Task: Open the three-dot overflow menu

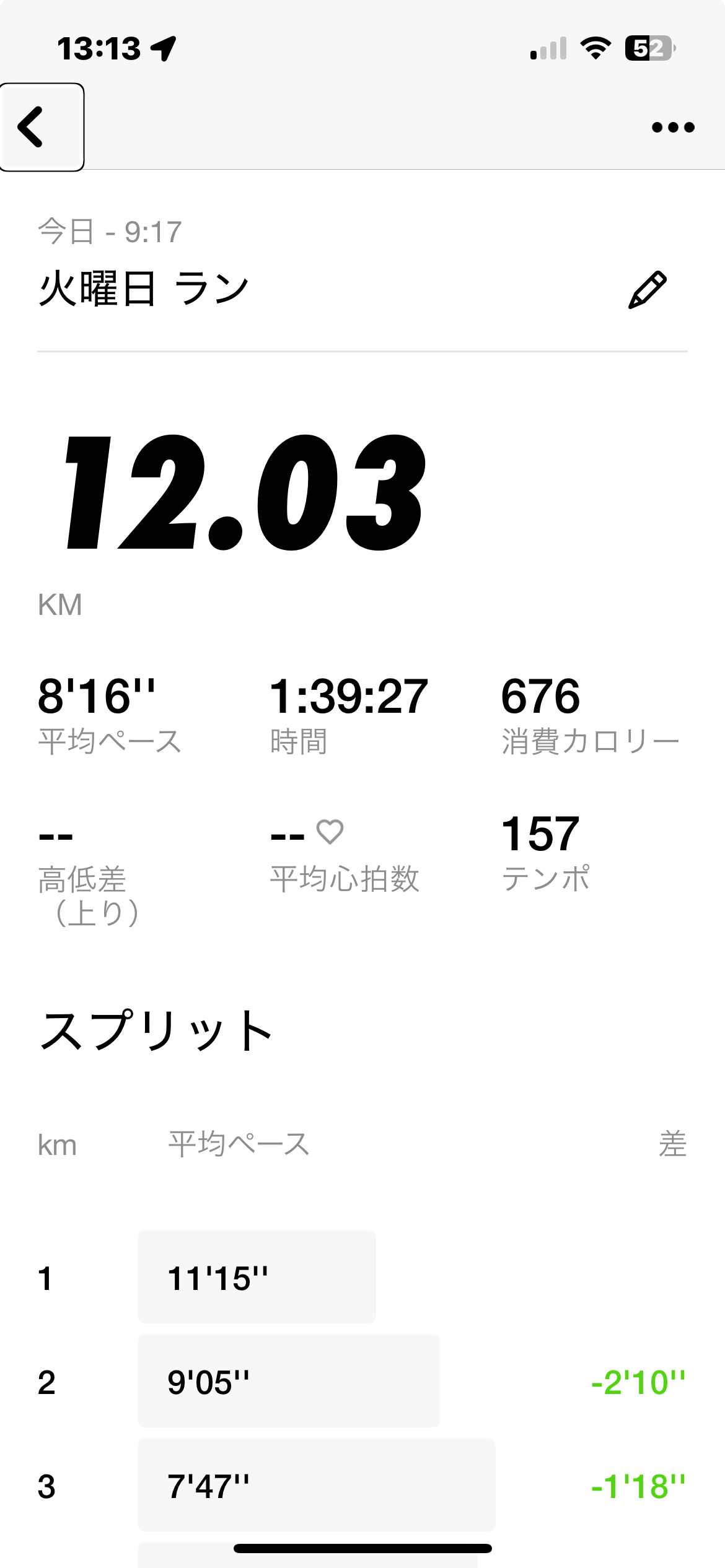Action: [x=673, y=128]
